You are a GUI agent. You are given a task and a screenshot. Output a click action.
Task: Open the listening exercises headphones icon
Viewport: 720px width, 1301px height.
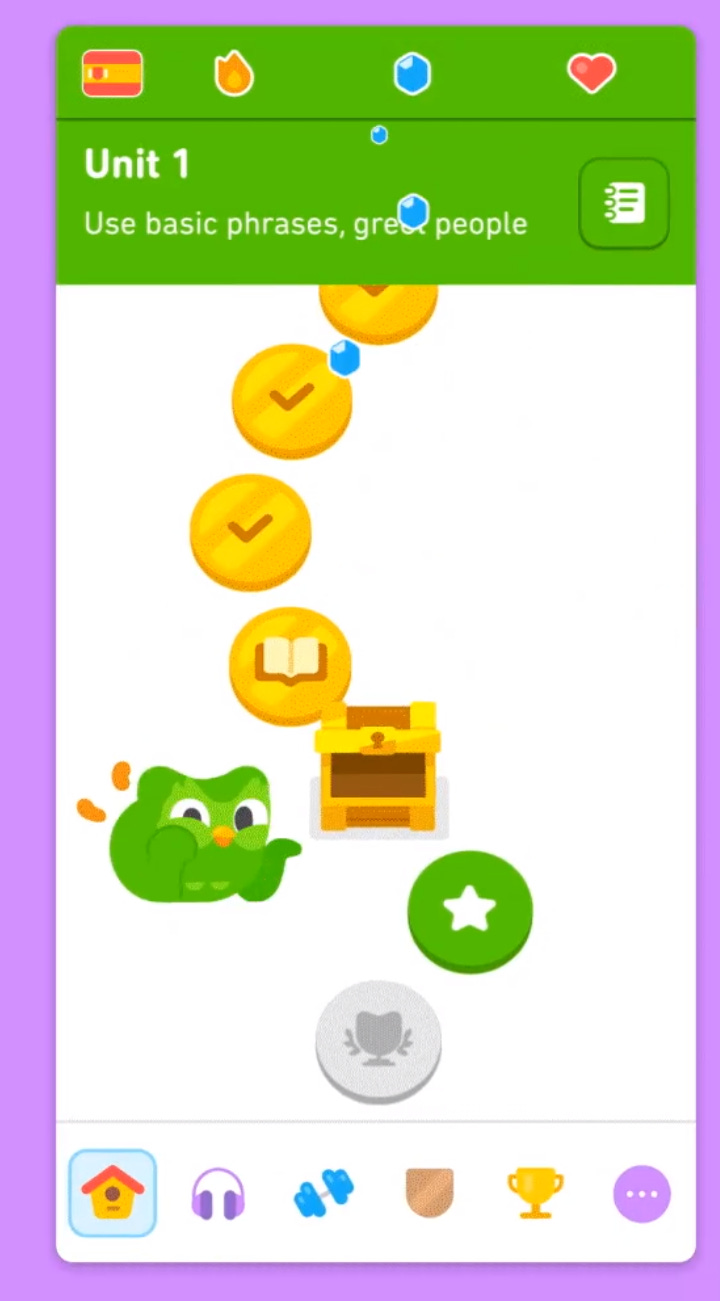pyautogui.click(x=218, y=1193)
